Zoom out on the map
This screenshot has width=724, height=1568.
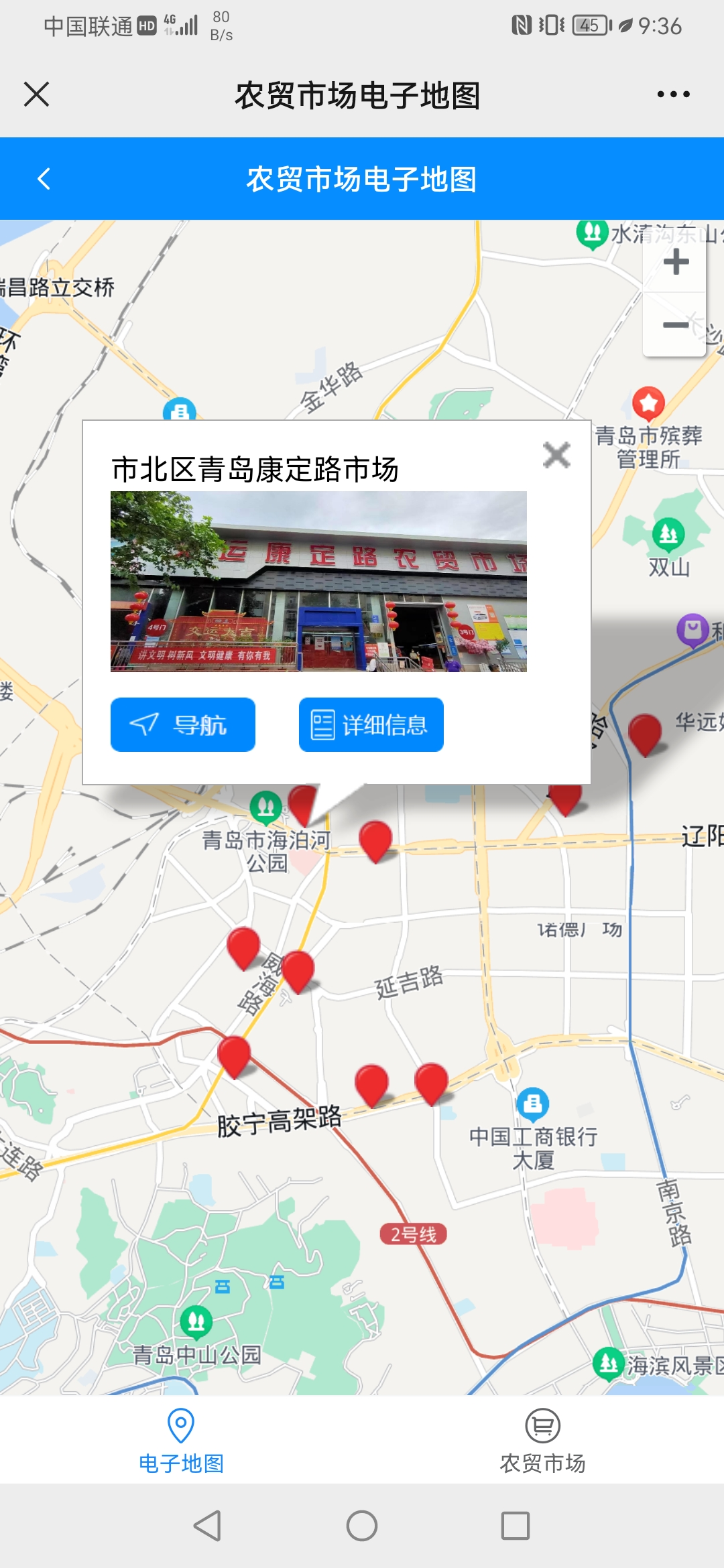(x=676, y=326)
